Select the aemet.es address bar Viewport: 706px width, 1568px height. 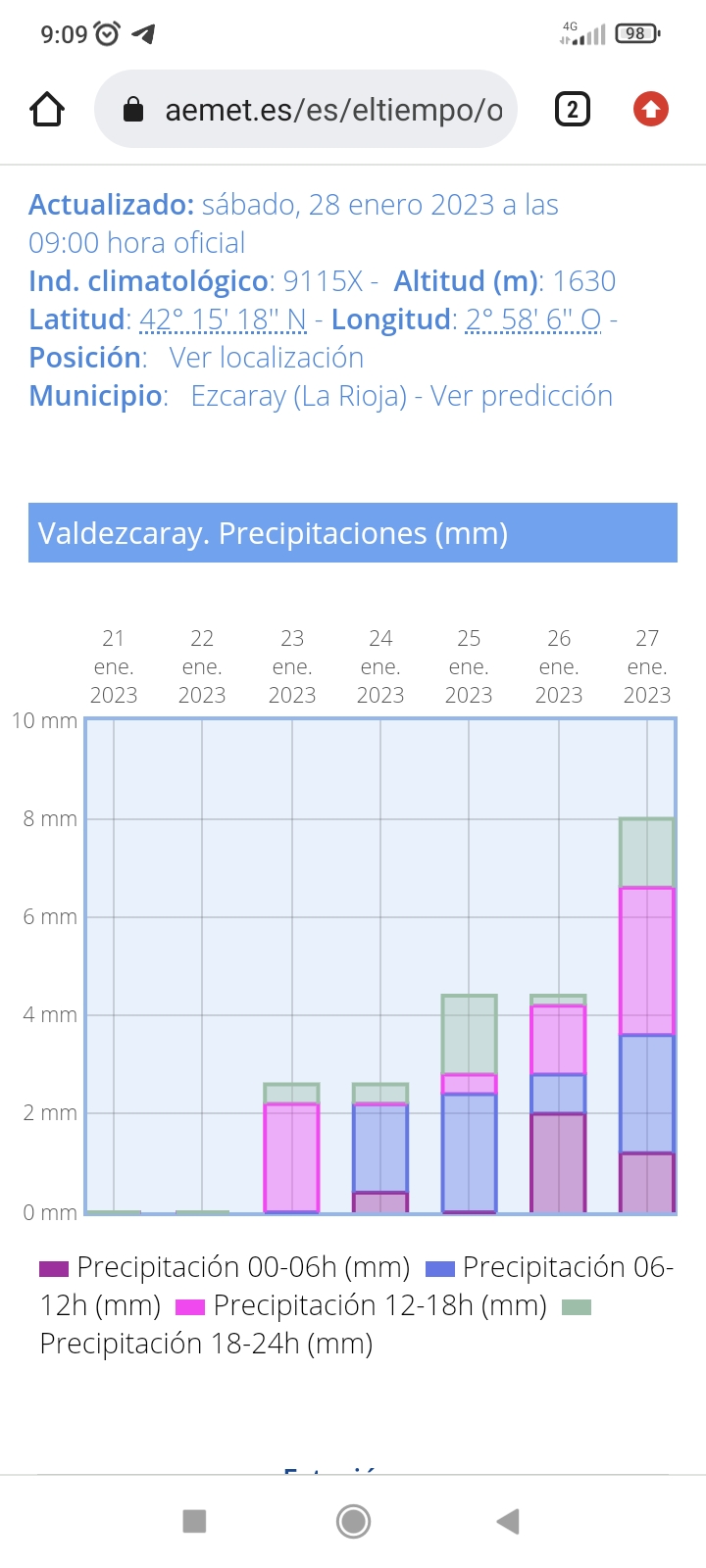pos(306,109)
